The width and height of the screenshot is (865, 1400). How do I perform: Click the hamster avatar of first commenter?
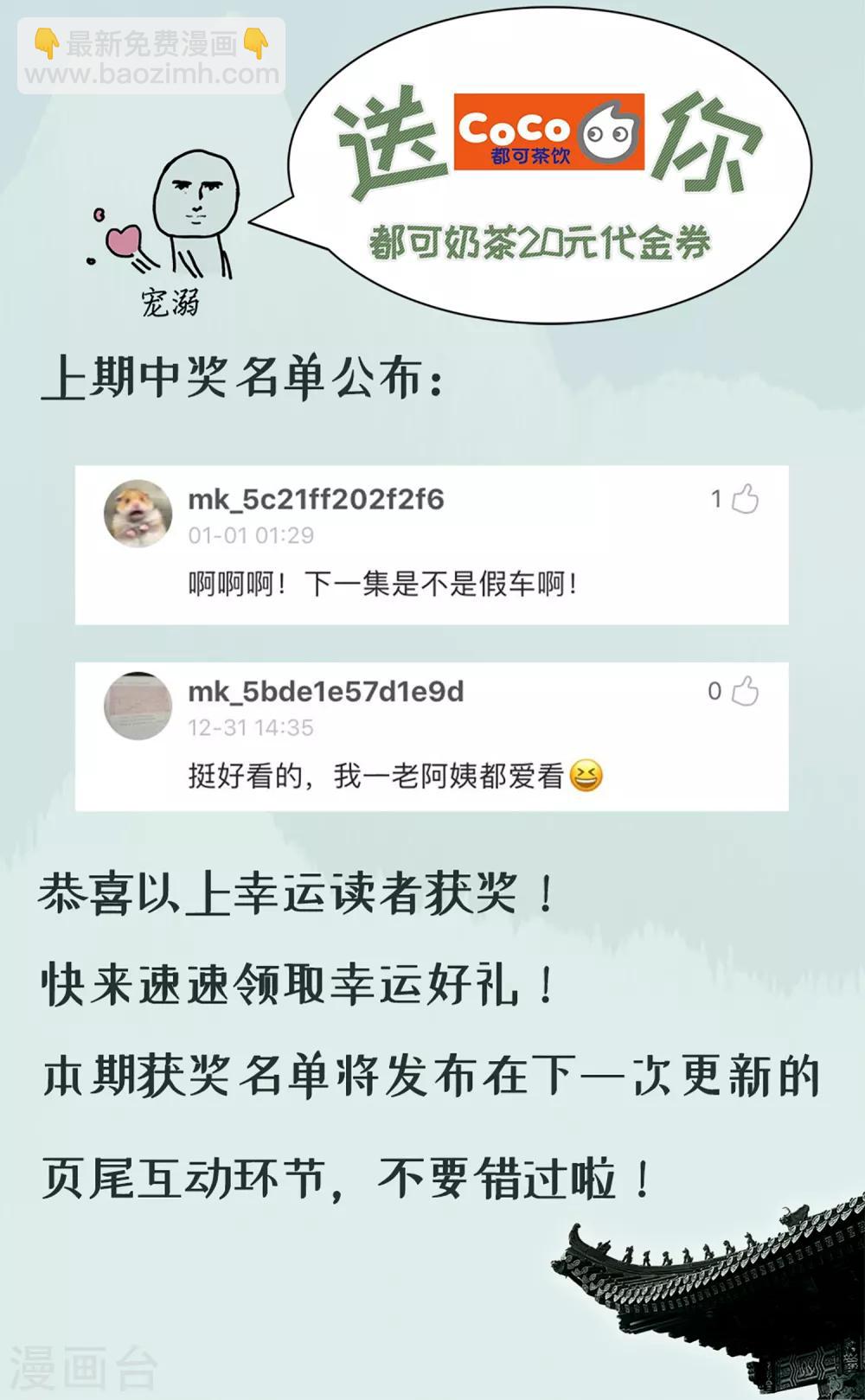coord(138,513)
